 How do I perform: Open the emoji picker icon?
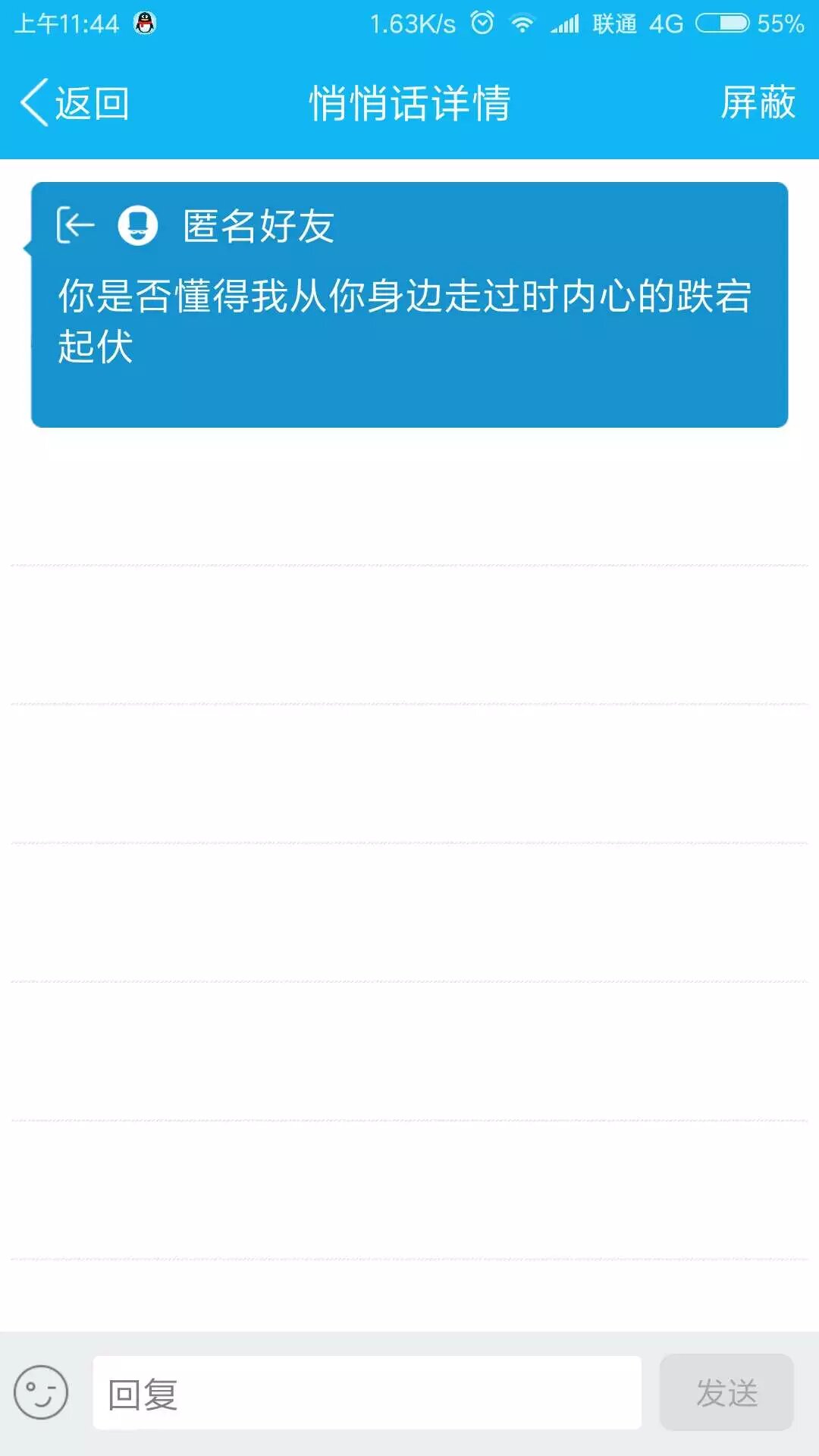coord(41,1392)
